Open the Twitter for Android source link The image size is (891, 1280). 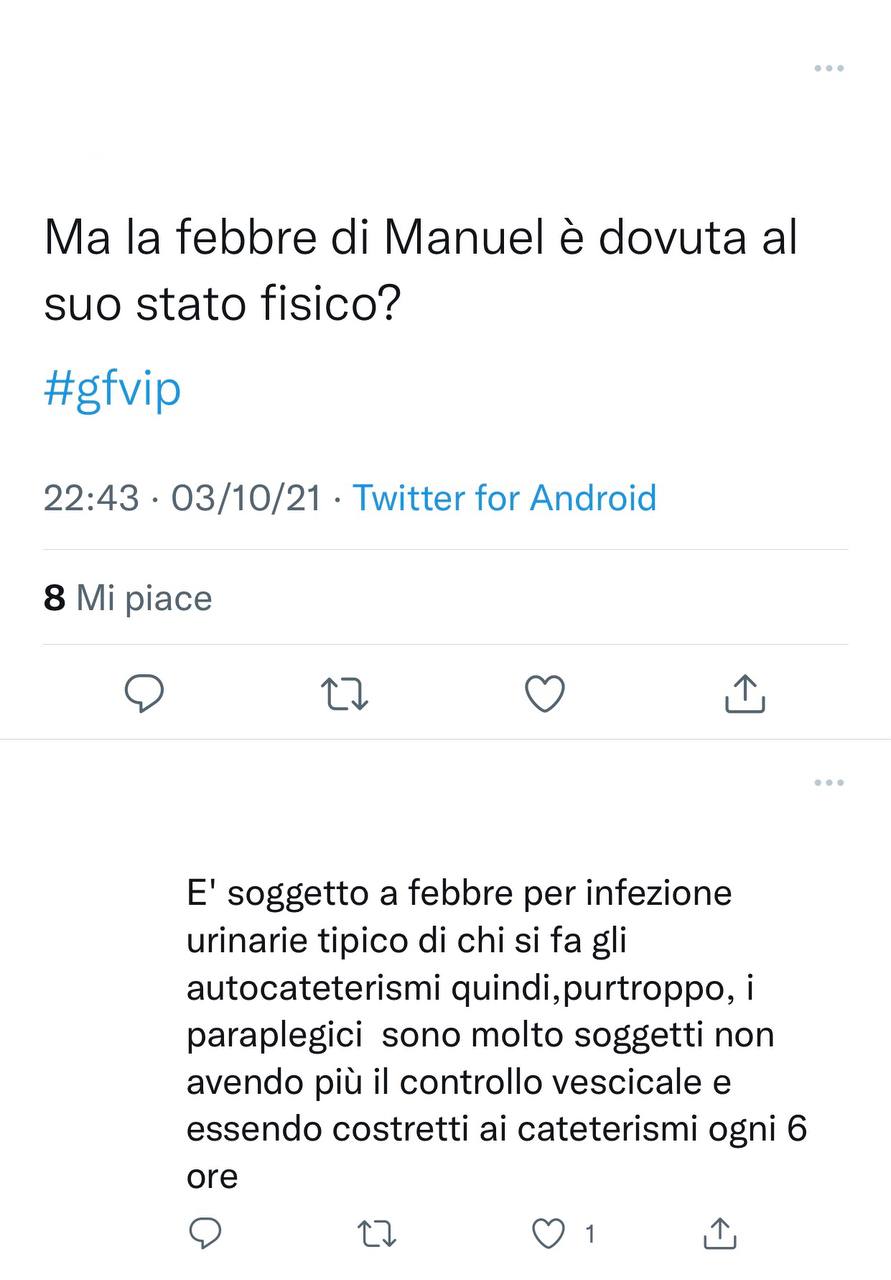pyautogui.click(x=504, y=497)
